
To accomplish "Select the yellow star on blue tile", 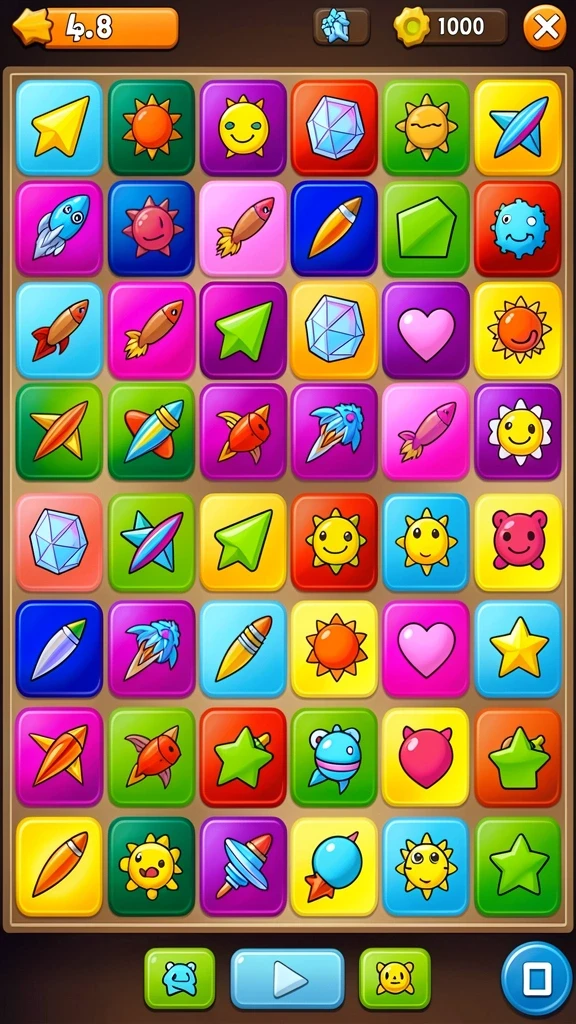I will click(518, 649).
